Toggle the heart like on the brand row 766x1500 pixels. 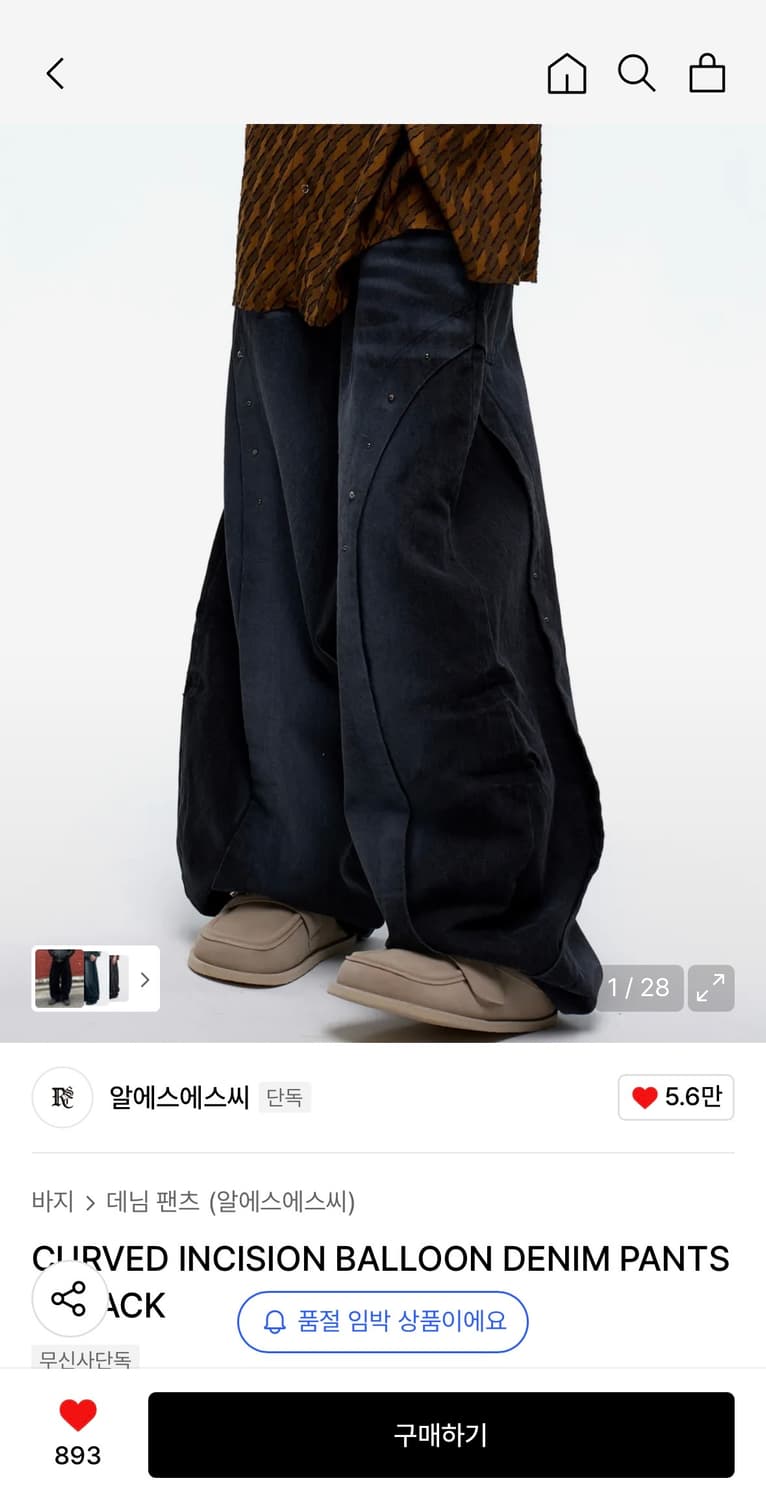(x=676, y=1097)
